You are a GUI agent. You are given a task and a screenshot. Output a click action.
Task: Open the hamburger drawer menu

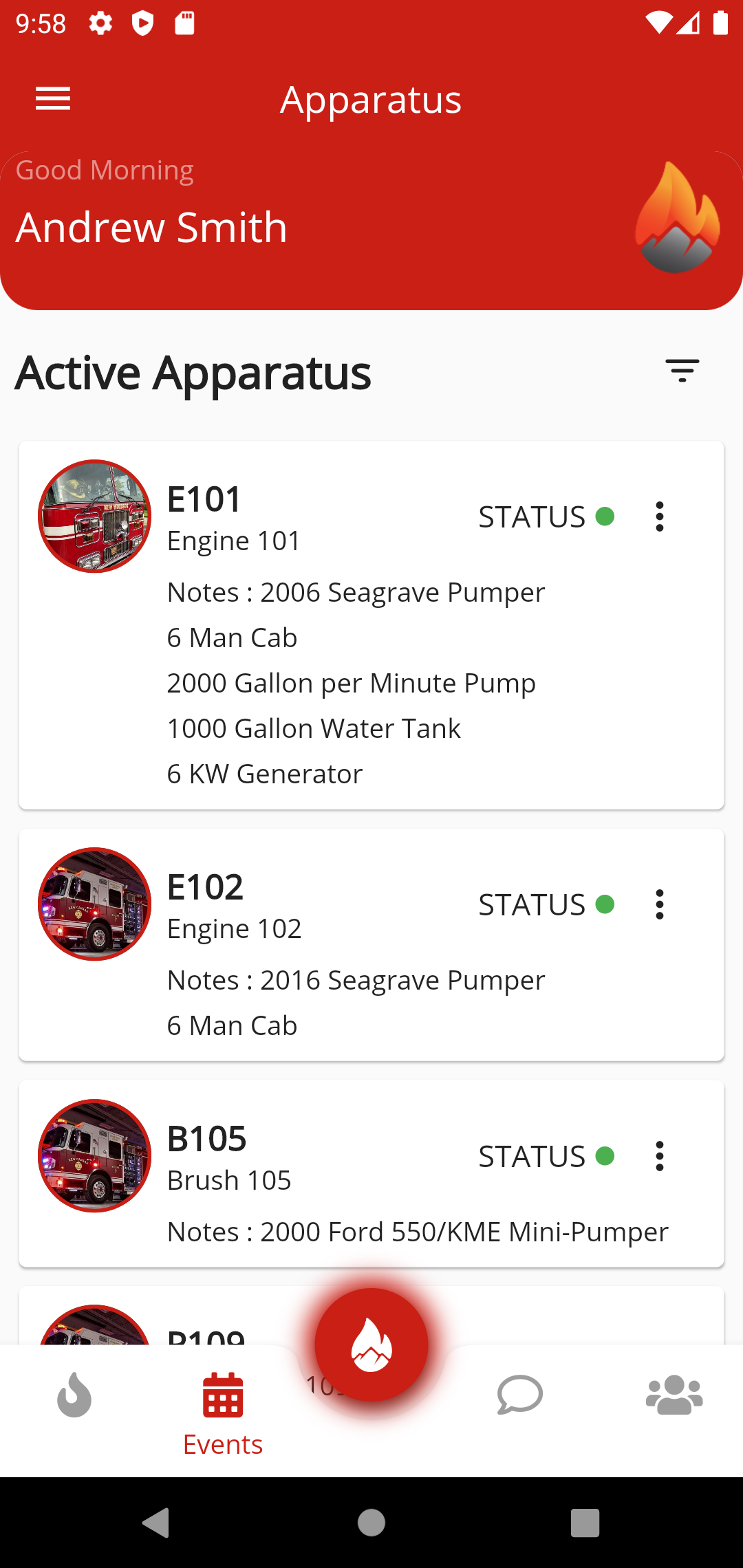(x=53, y=99)
